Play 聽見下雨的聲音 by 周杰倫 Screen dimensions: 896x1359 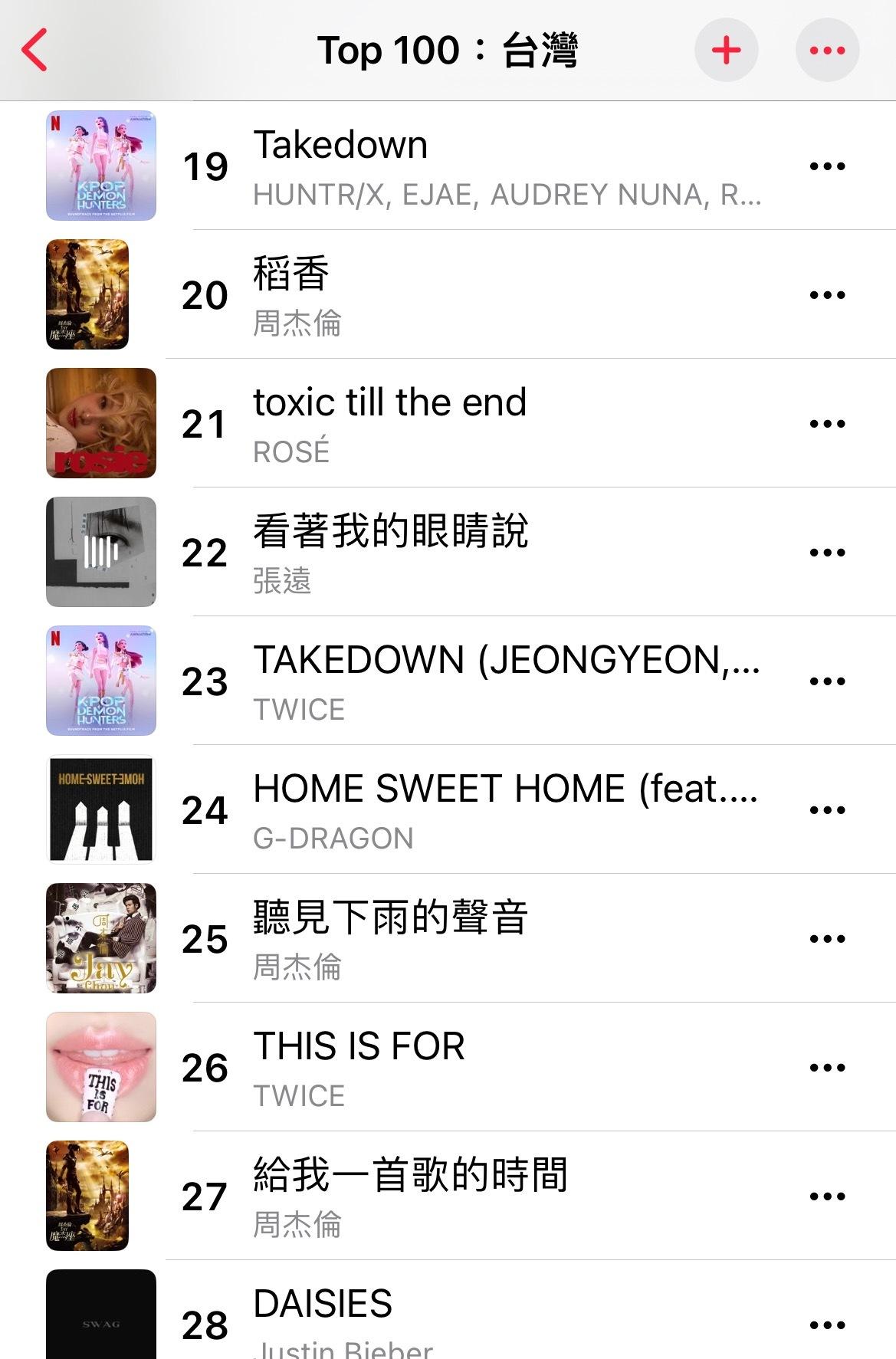[x=460, y=938]
